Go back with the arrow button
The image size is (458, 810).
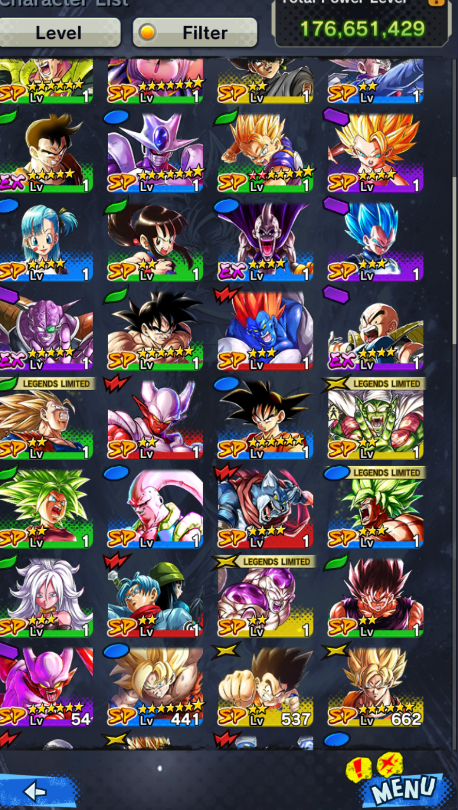[x=36, y=791]
